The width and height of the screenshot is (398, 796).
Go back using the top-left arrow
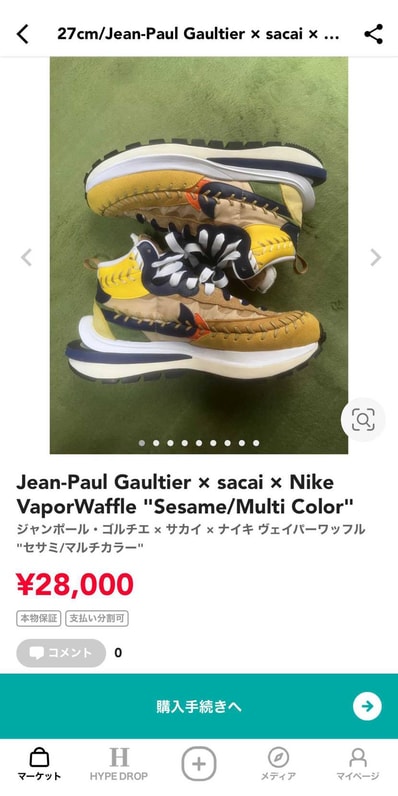coord(23,35)
